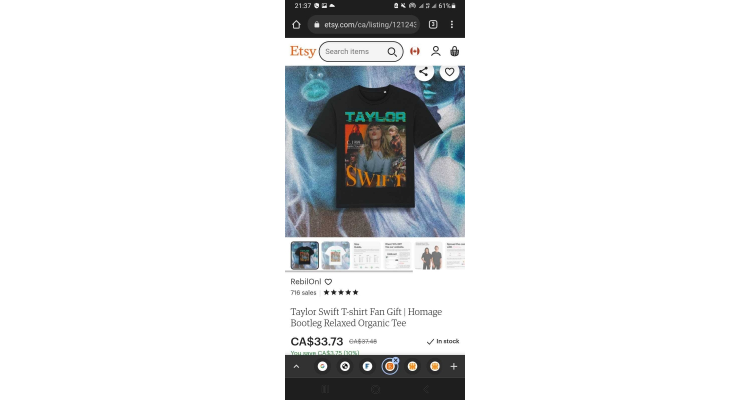Open the Etsy home logo
This screenshot has width=750, height=400.
pos(302,51)
